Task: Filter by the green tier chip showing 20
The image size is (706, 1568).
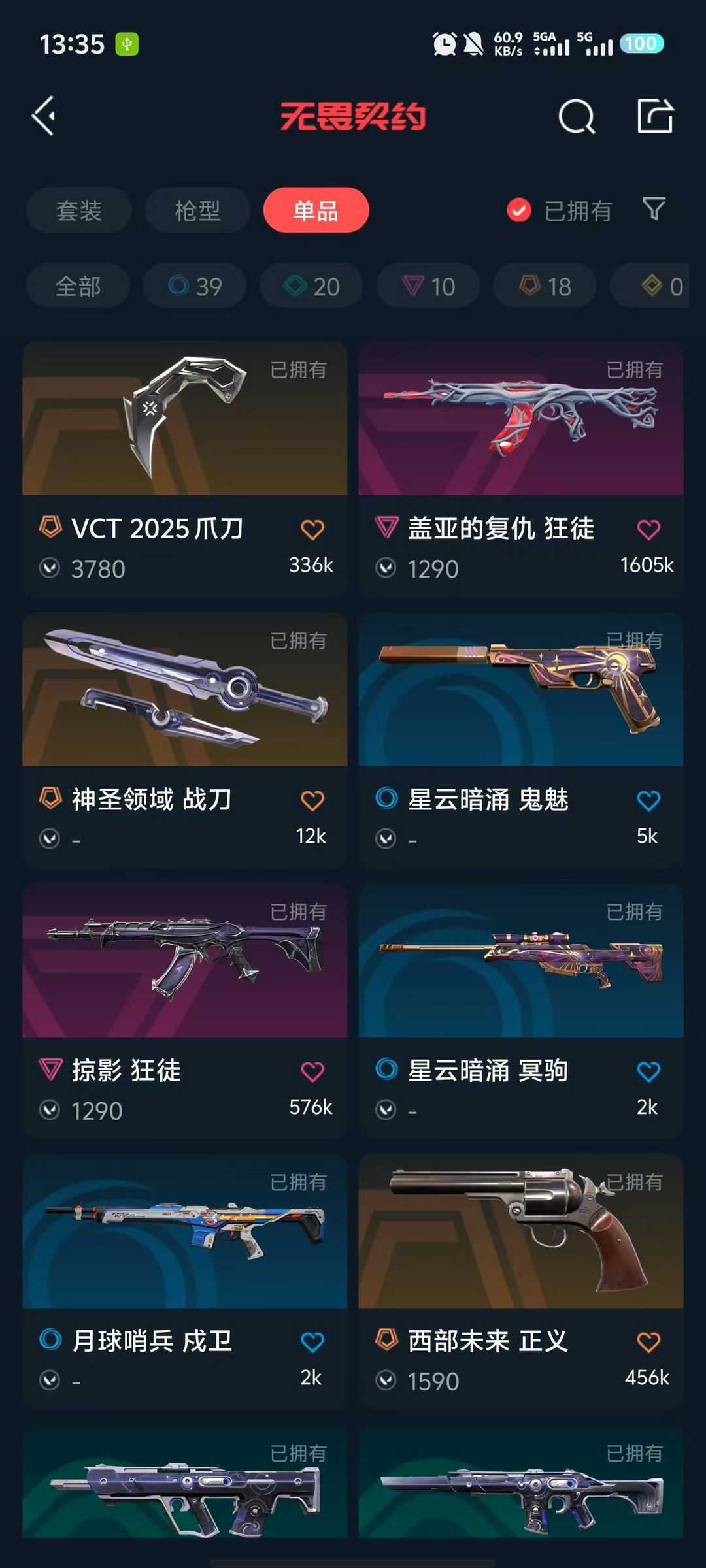Action: 311,286
